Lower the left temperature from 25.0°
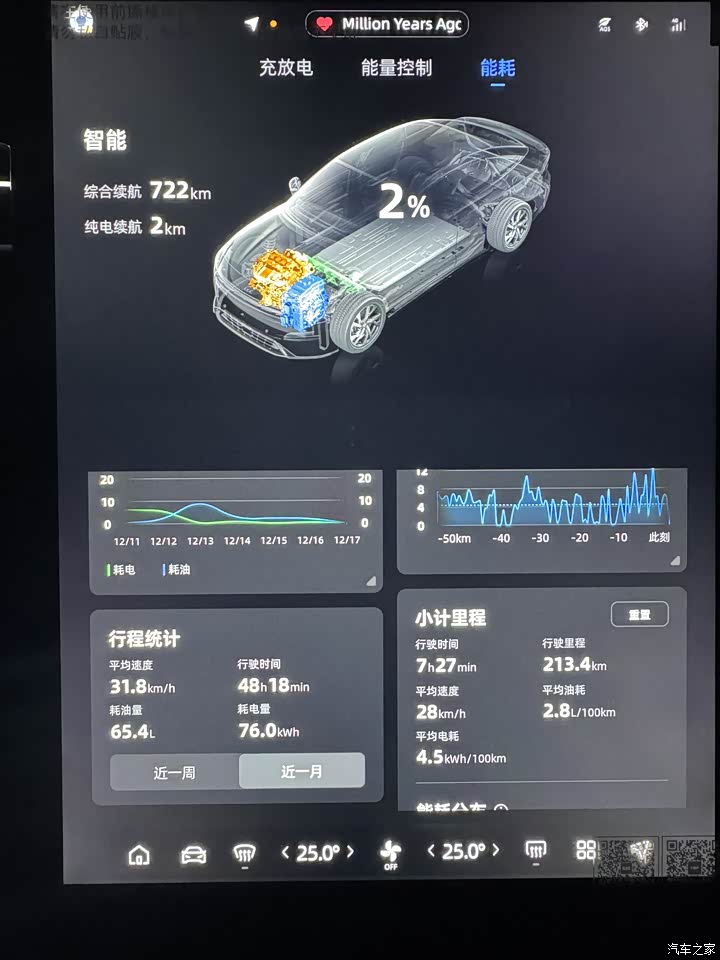The width and height of the screenshot is (720, 960). click(285, 853)
